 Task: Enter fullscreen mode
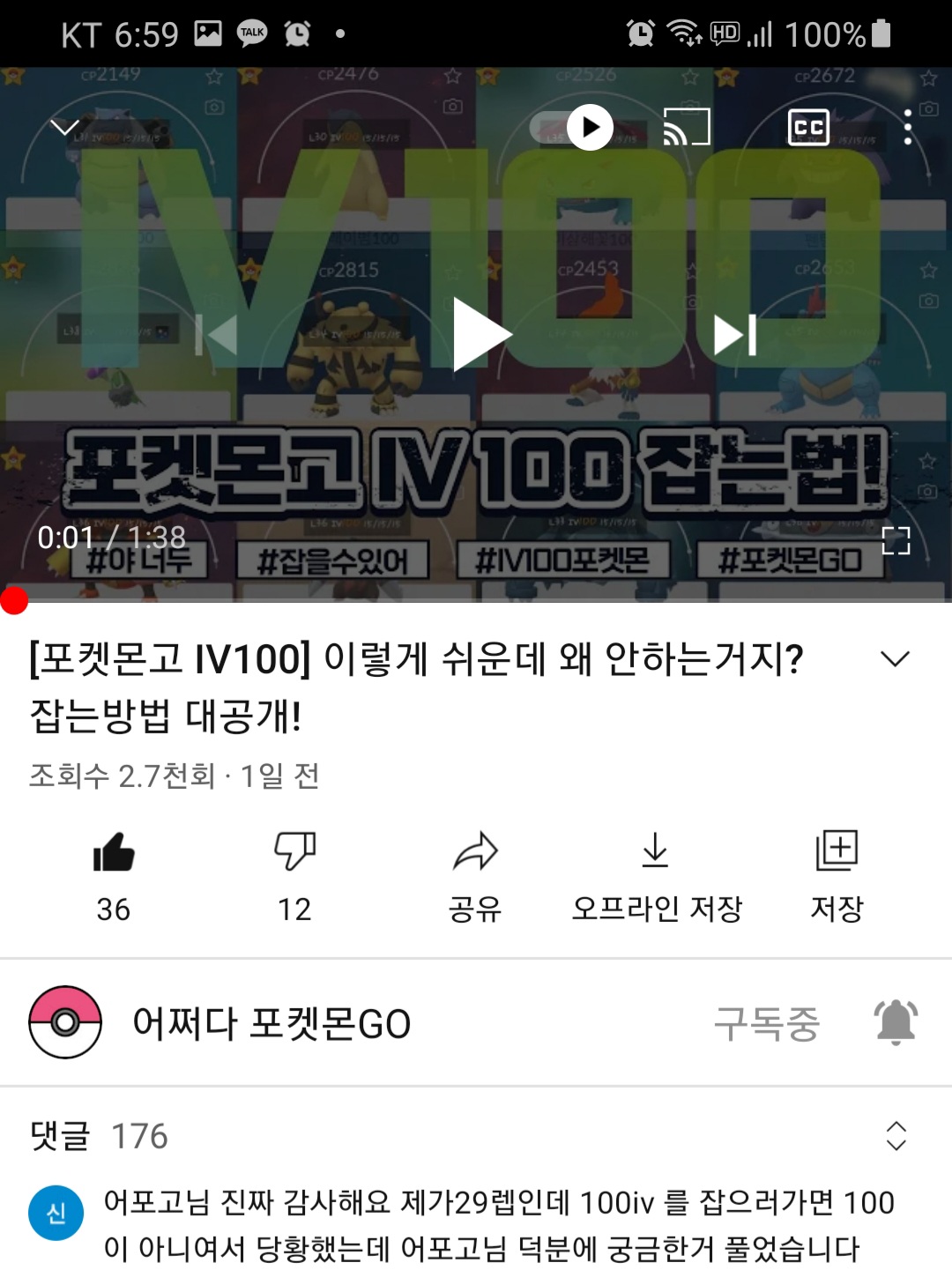click(x=896, y=540)
